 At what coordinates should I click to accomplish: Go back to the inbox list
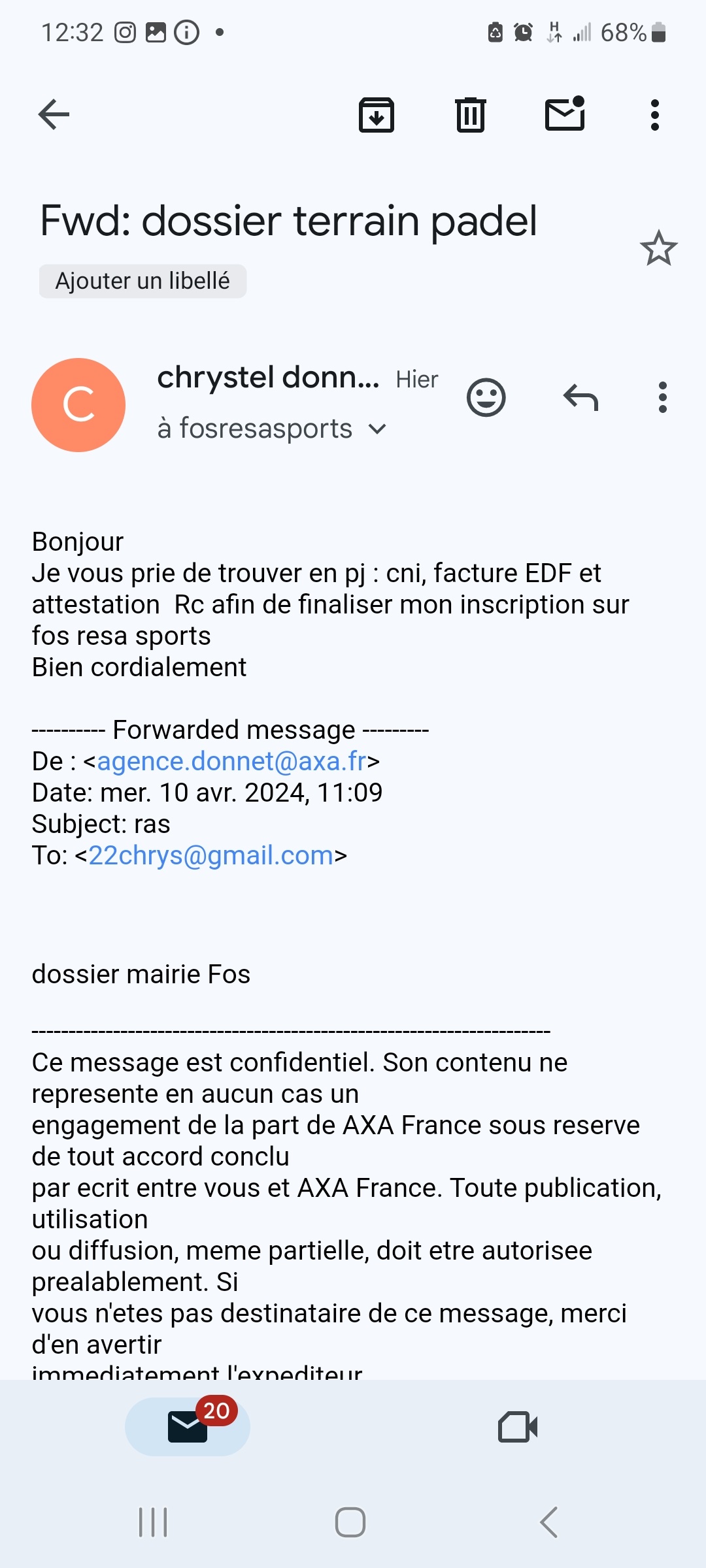(54, 115)
